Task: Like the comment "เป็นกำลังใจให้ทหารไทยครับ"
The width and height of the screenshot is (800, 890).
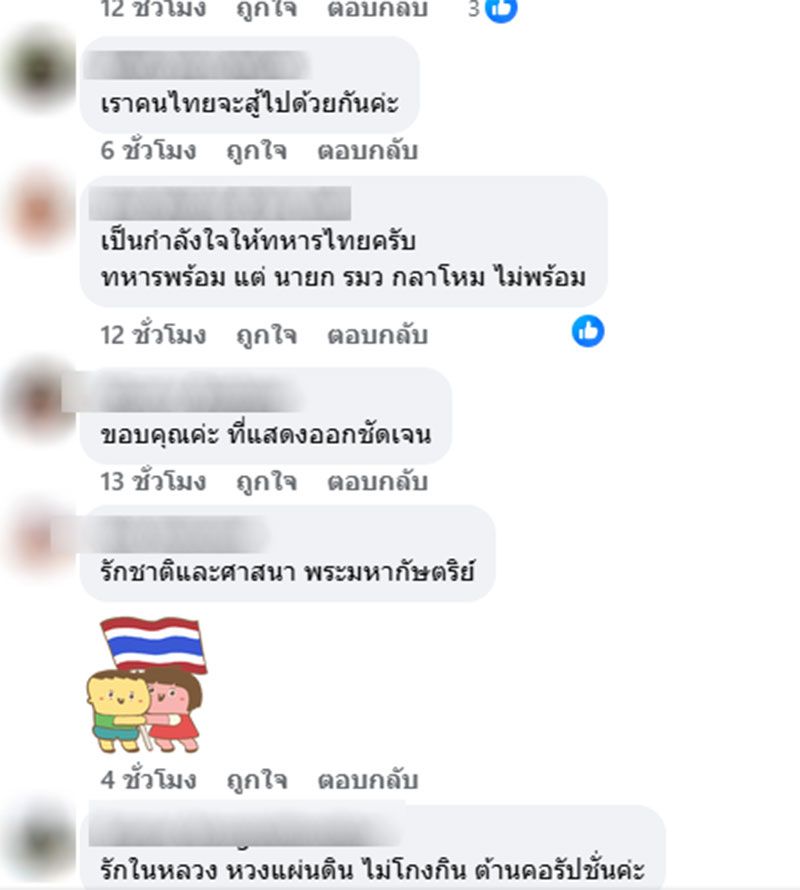Action: coord(266,335)
